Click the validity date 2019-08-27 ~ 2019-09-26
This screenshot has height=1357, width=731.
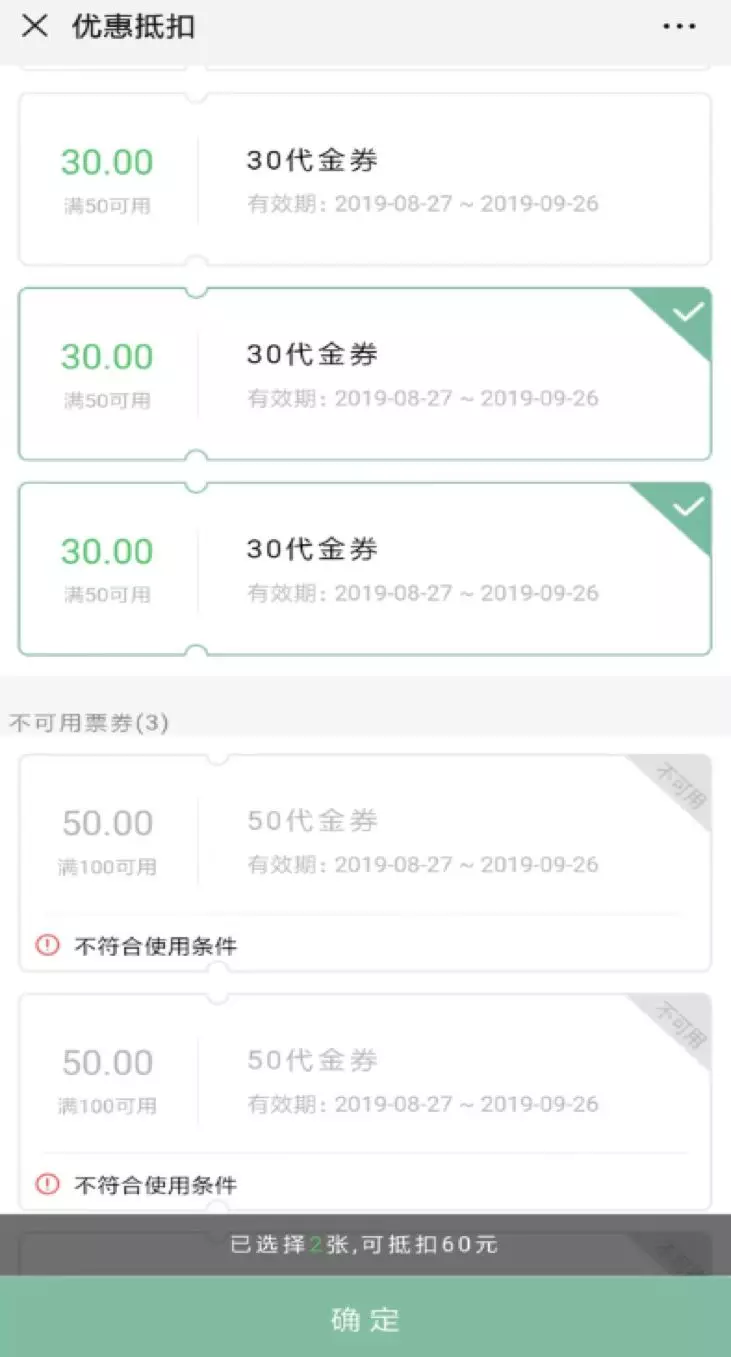[x=422, y=203]
